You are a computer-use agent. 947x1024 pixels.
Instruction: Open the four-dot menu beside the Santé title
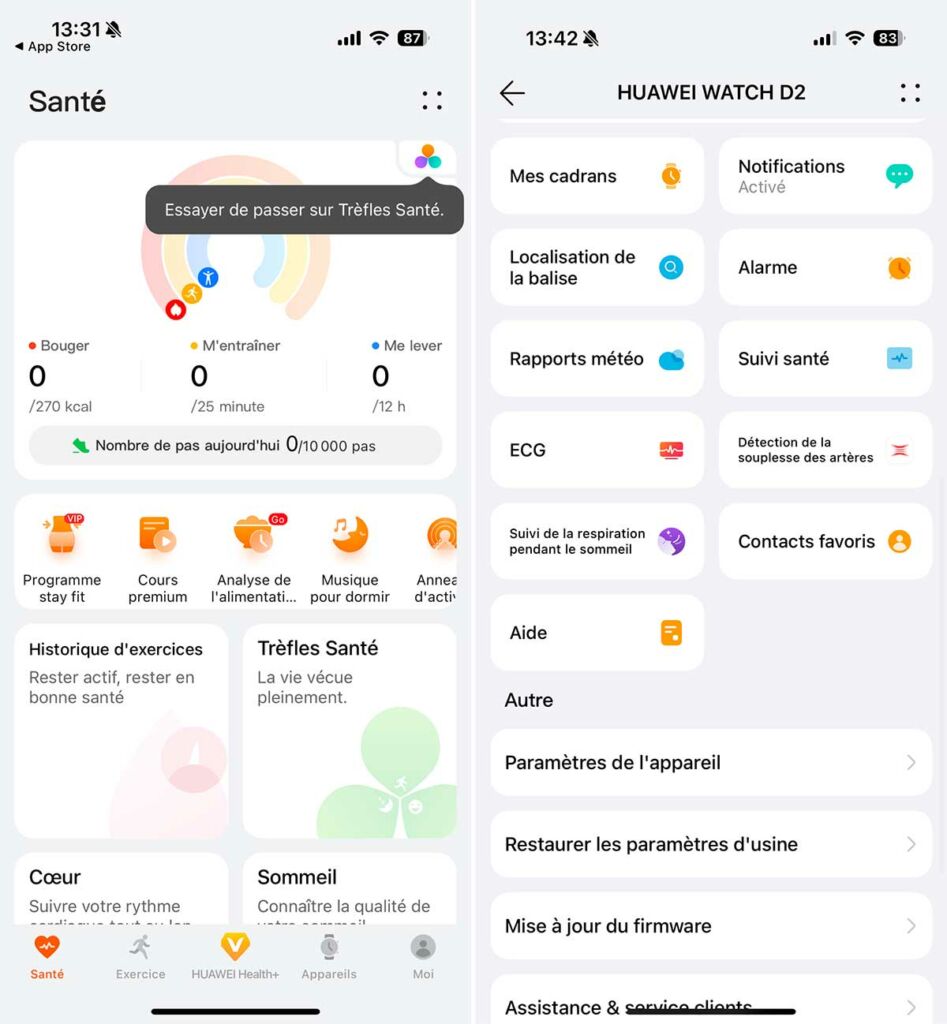pyautogui.click(x=432, y=100)
